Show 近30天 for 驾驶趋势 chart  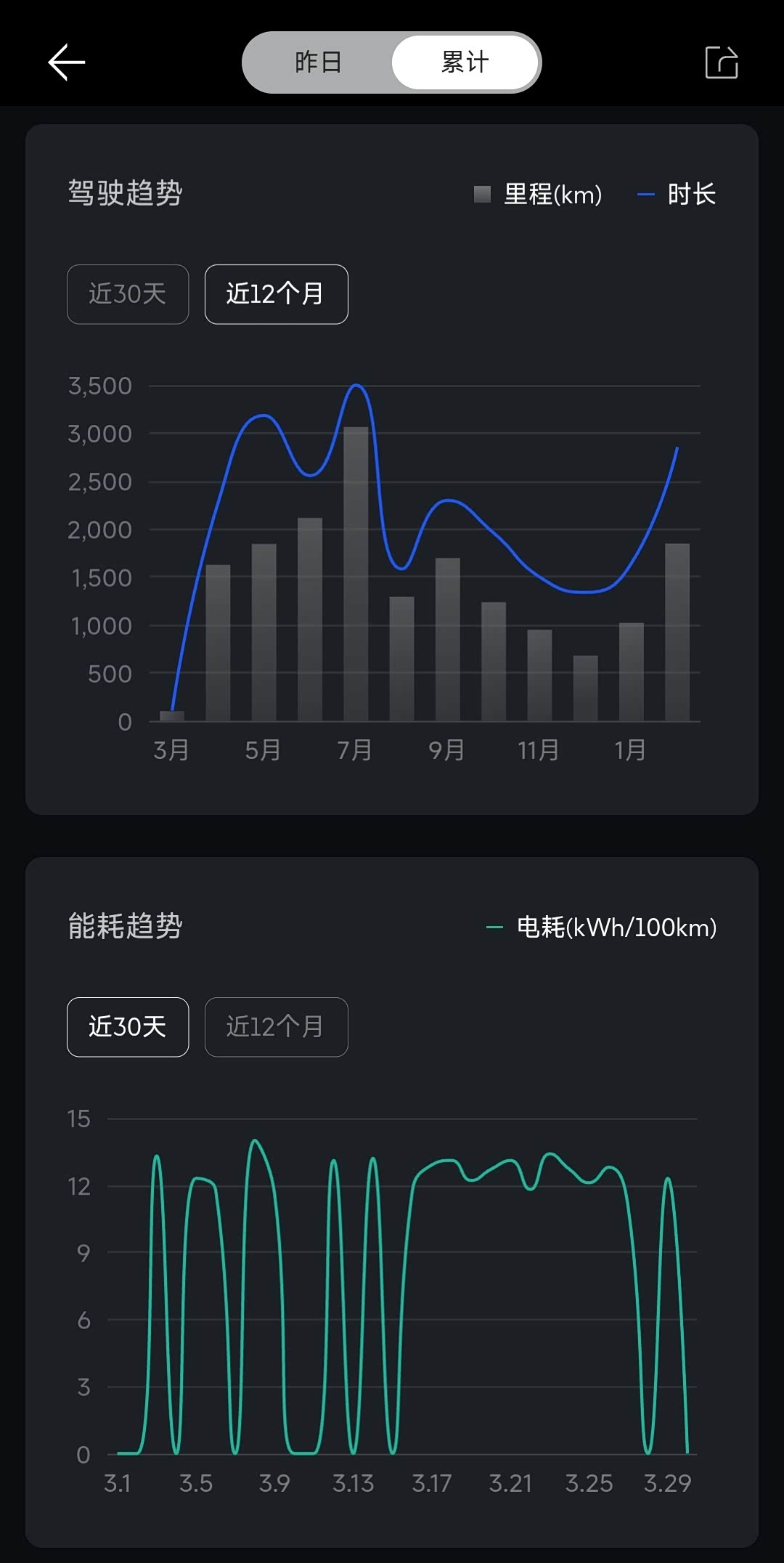pyautogui.click(x=128, y=294)
